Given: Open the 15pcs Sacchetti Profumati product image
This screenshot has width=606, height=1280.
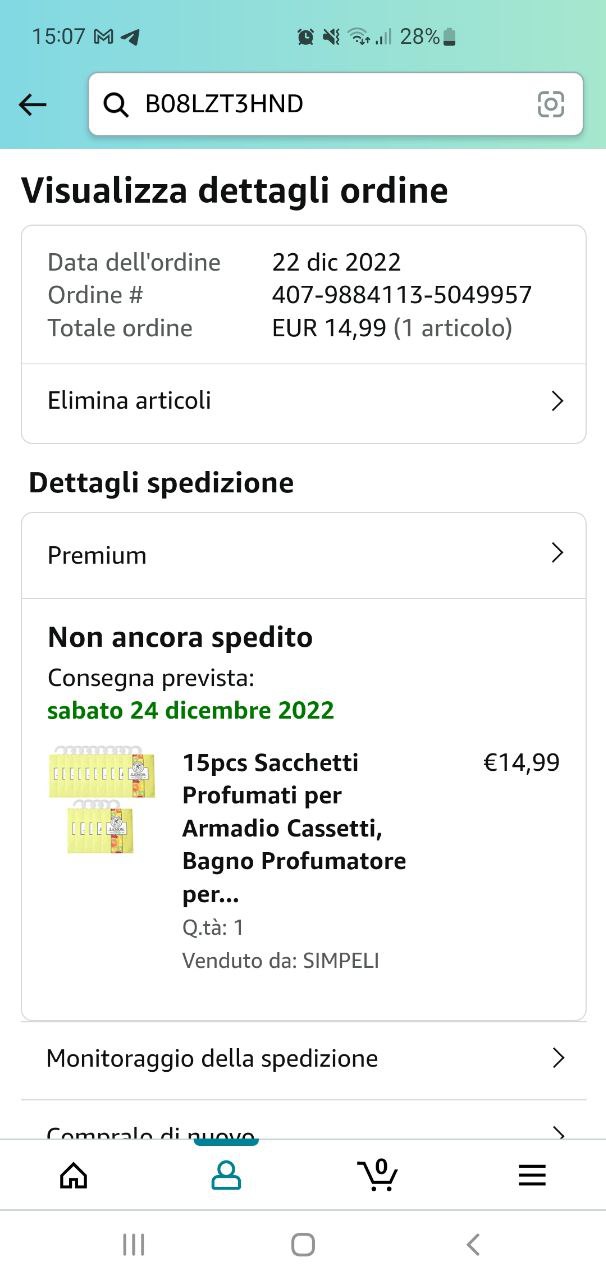Looking at the screenshot, I should pos(102,800).
